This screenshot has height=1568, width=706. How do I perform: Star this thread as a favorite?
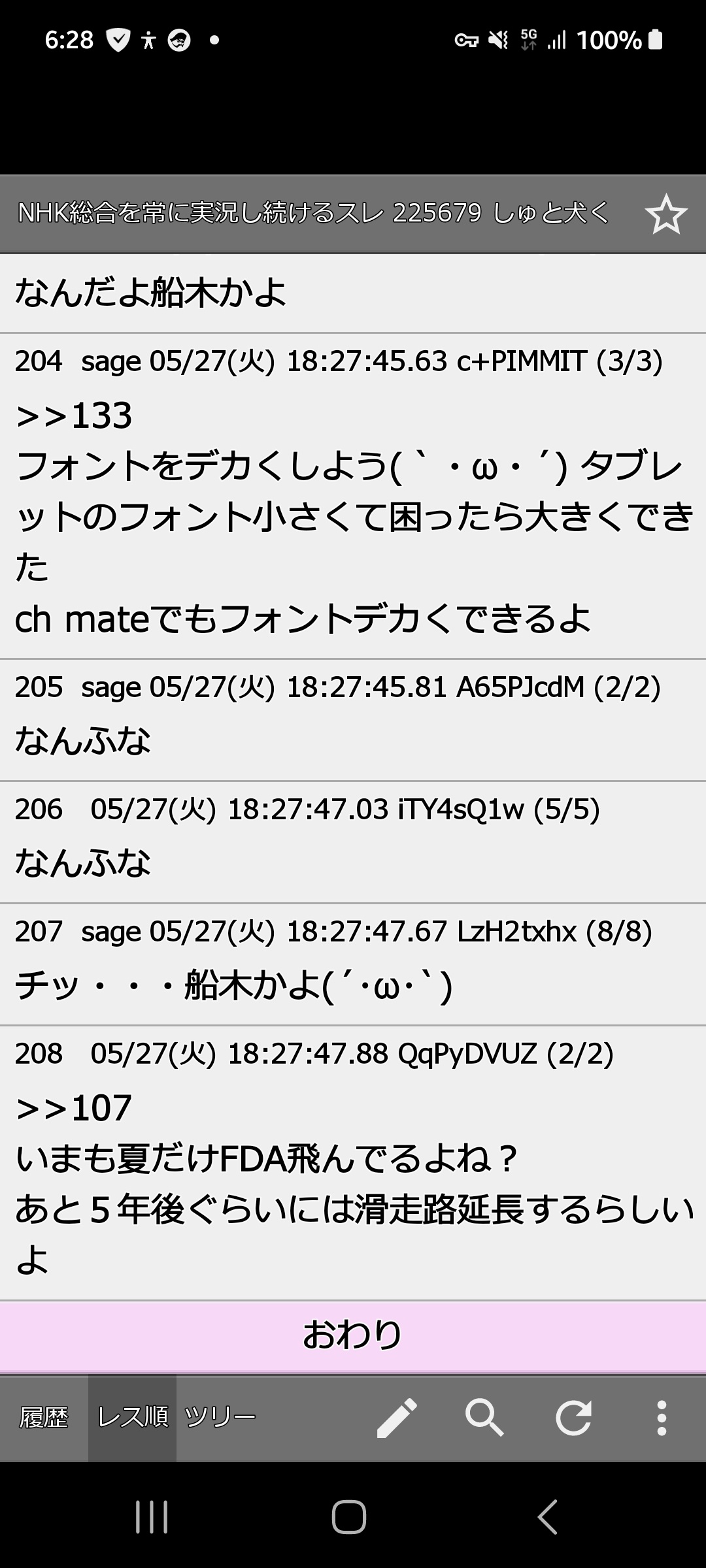(x=666, y=214)
